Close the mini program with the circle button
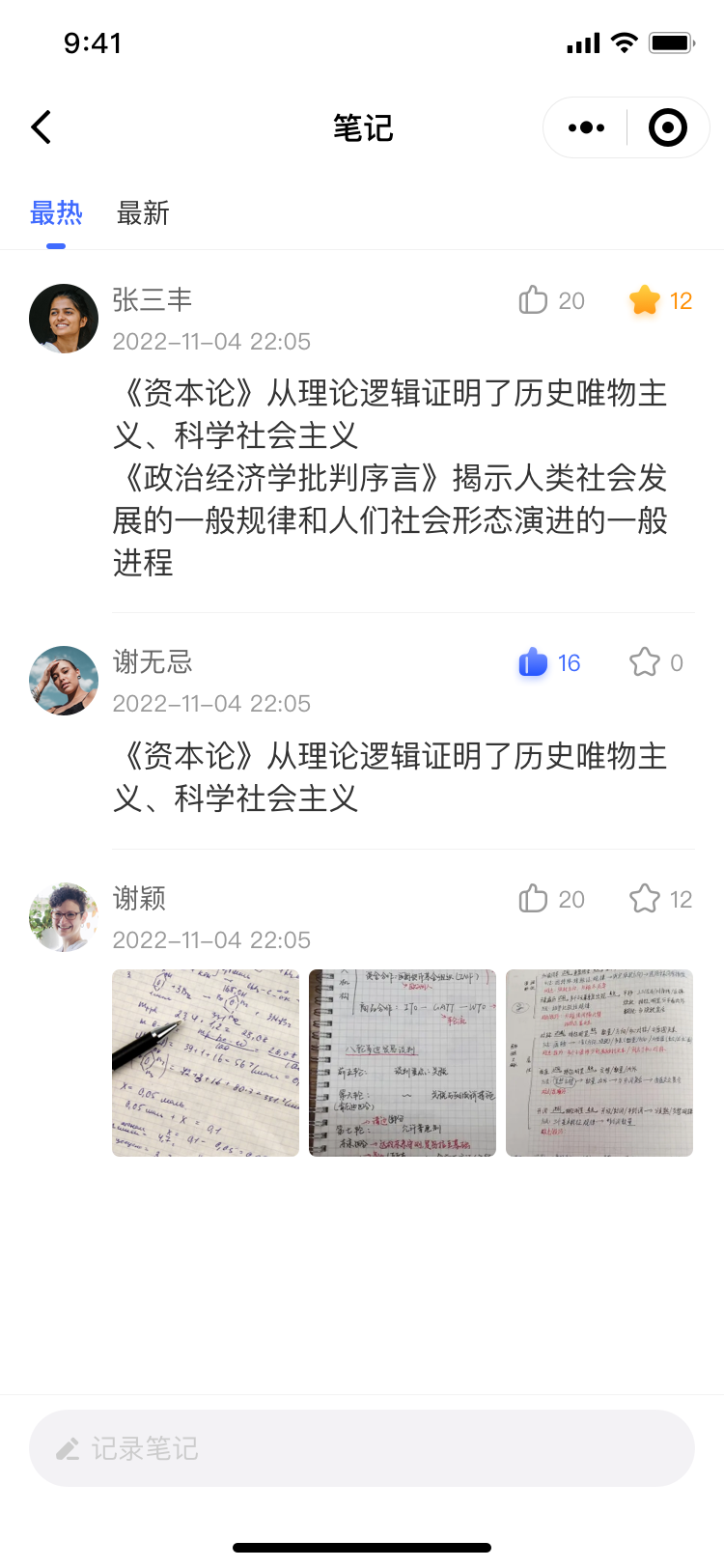The width and height of the screenshot is (724, 1568). 667,127
